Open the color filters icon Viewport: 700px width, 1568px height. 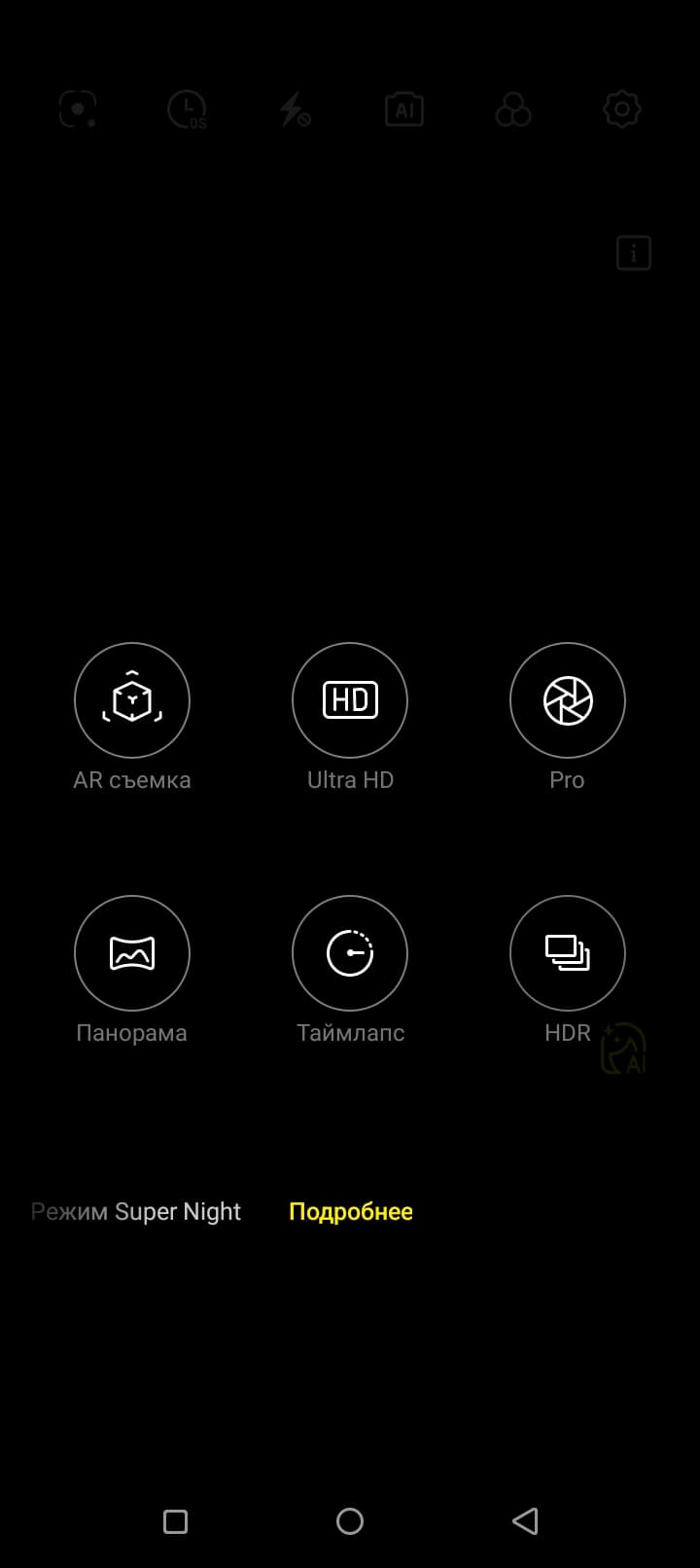click(x=513, y=109)
